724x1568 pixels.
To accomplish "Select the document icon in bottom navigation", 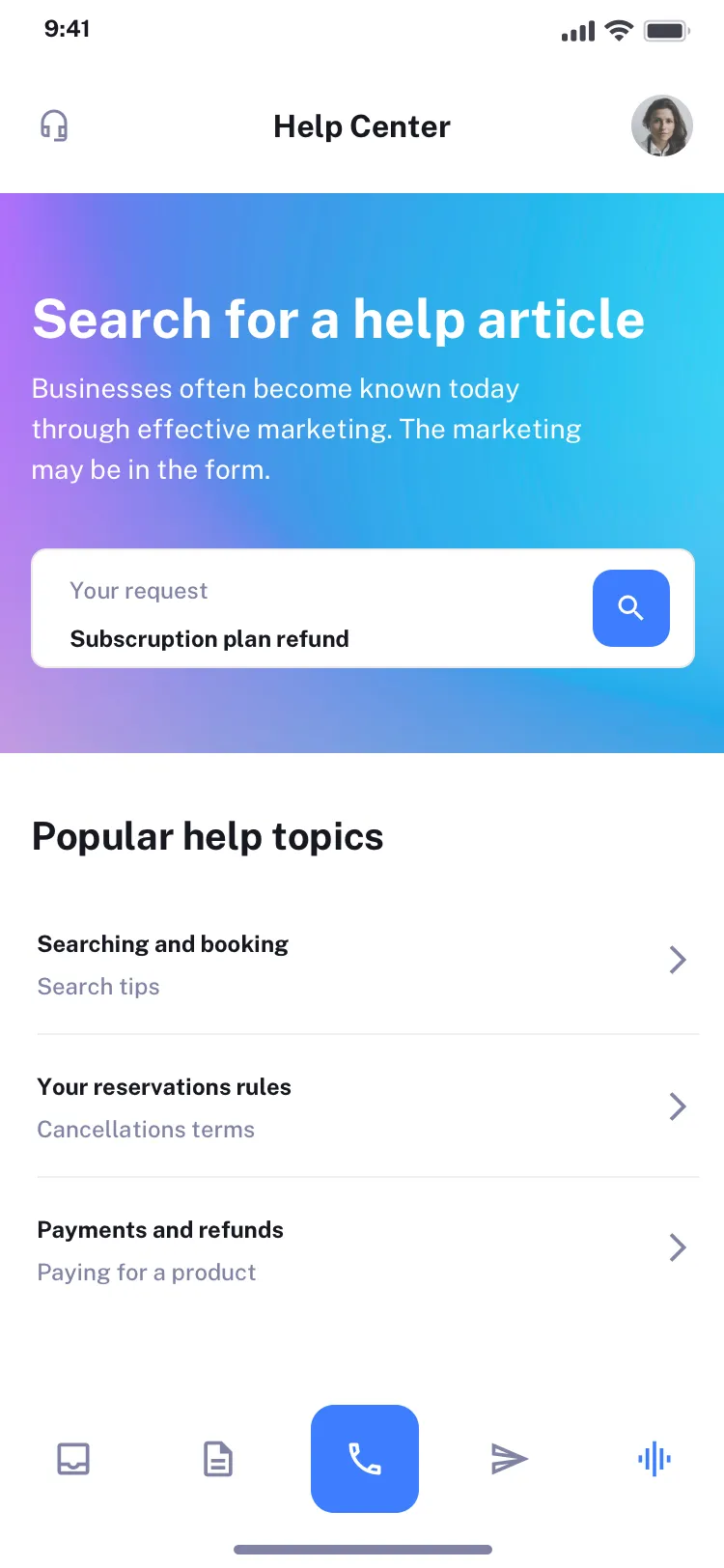I will click(217, 1459).
